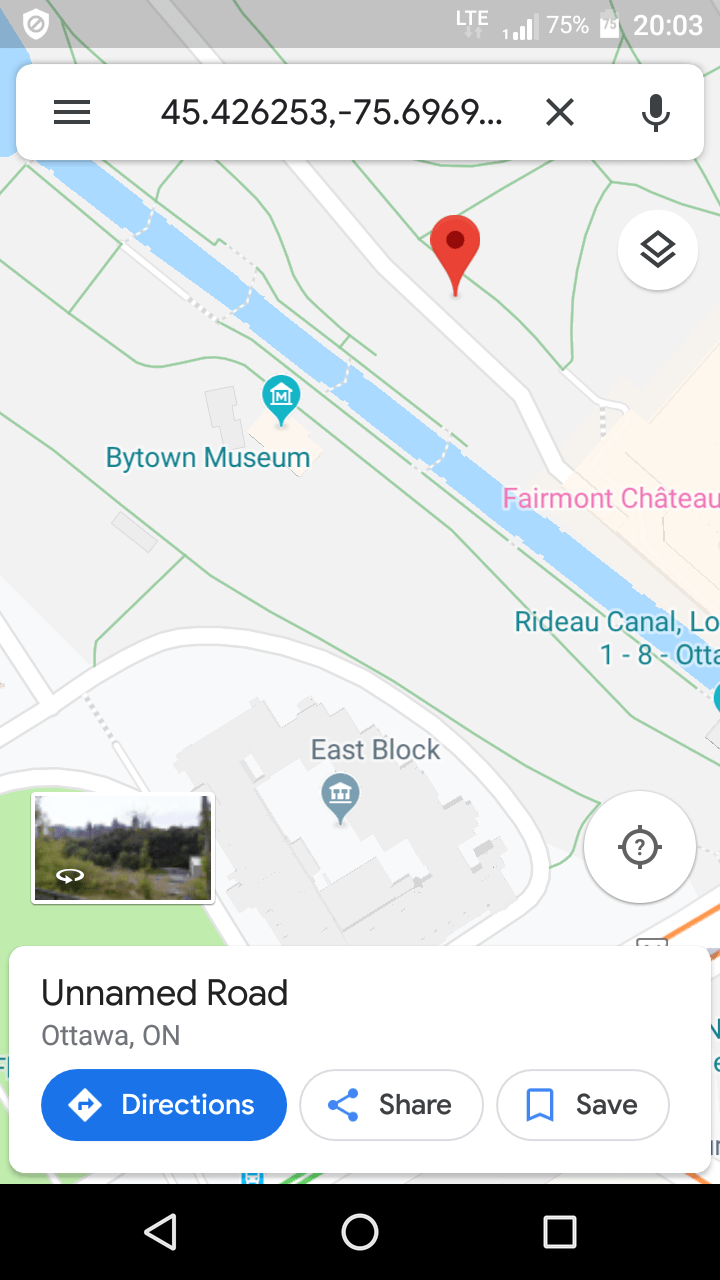Save Unnamed Road to your places
This screenshot has width=720, height=1280.
tap(582, 1105)
